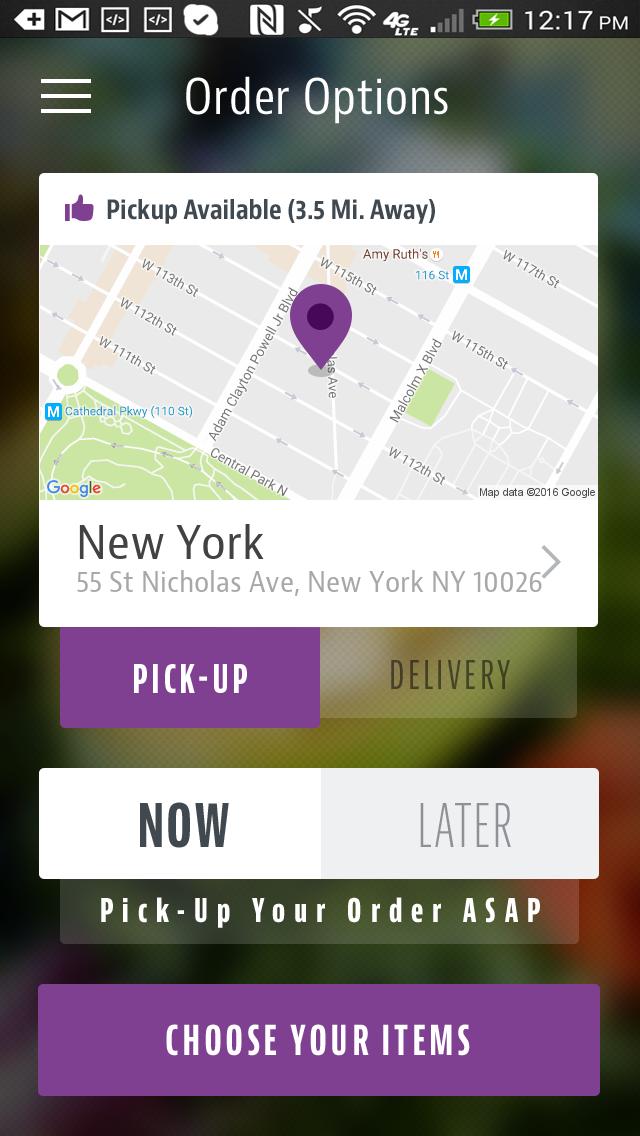Select the Pick-Up order option
Viewport: 640px width, 1136px height.
point(190,678)
